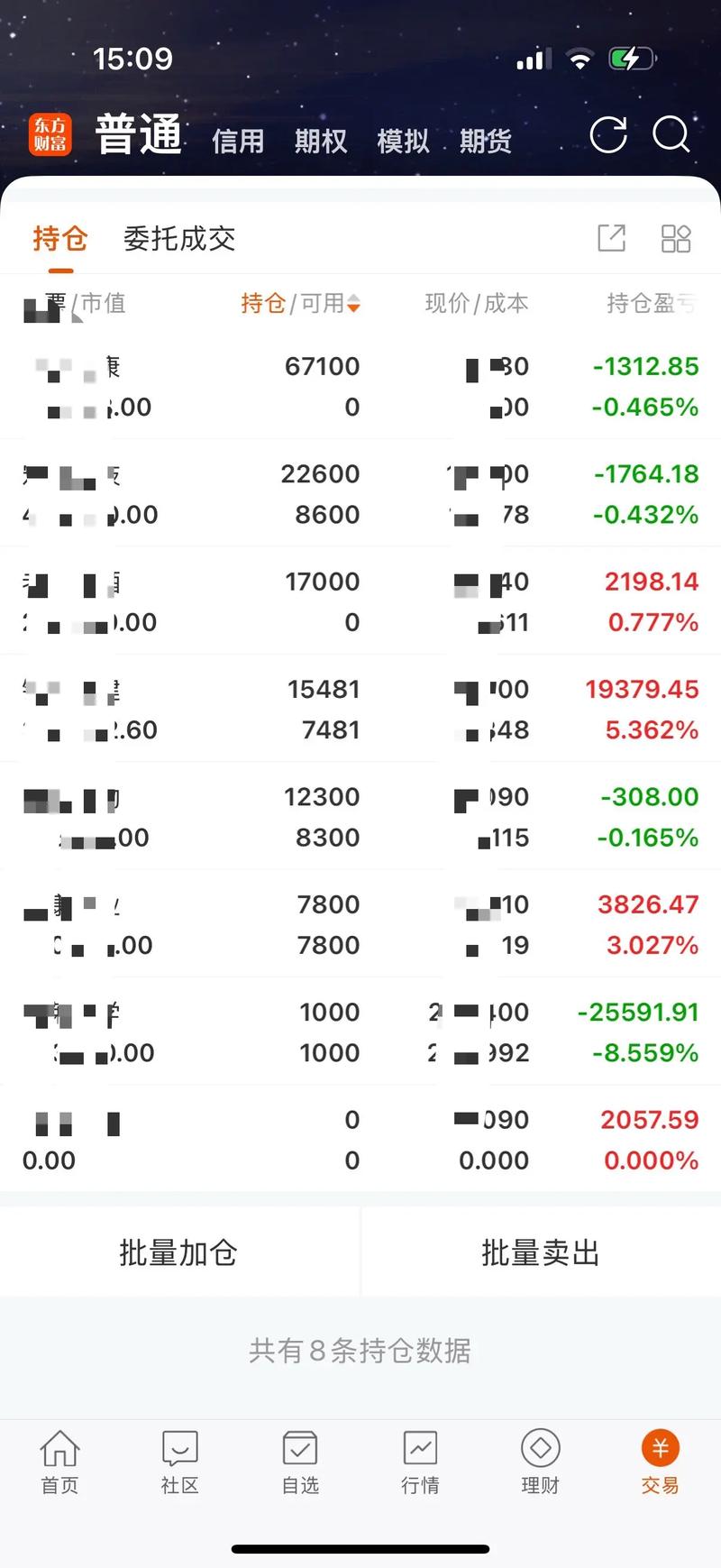The height and width of the screenshot is (1568, 721).
Task: Share holdings via the export icon
Action: 612,238
